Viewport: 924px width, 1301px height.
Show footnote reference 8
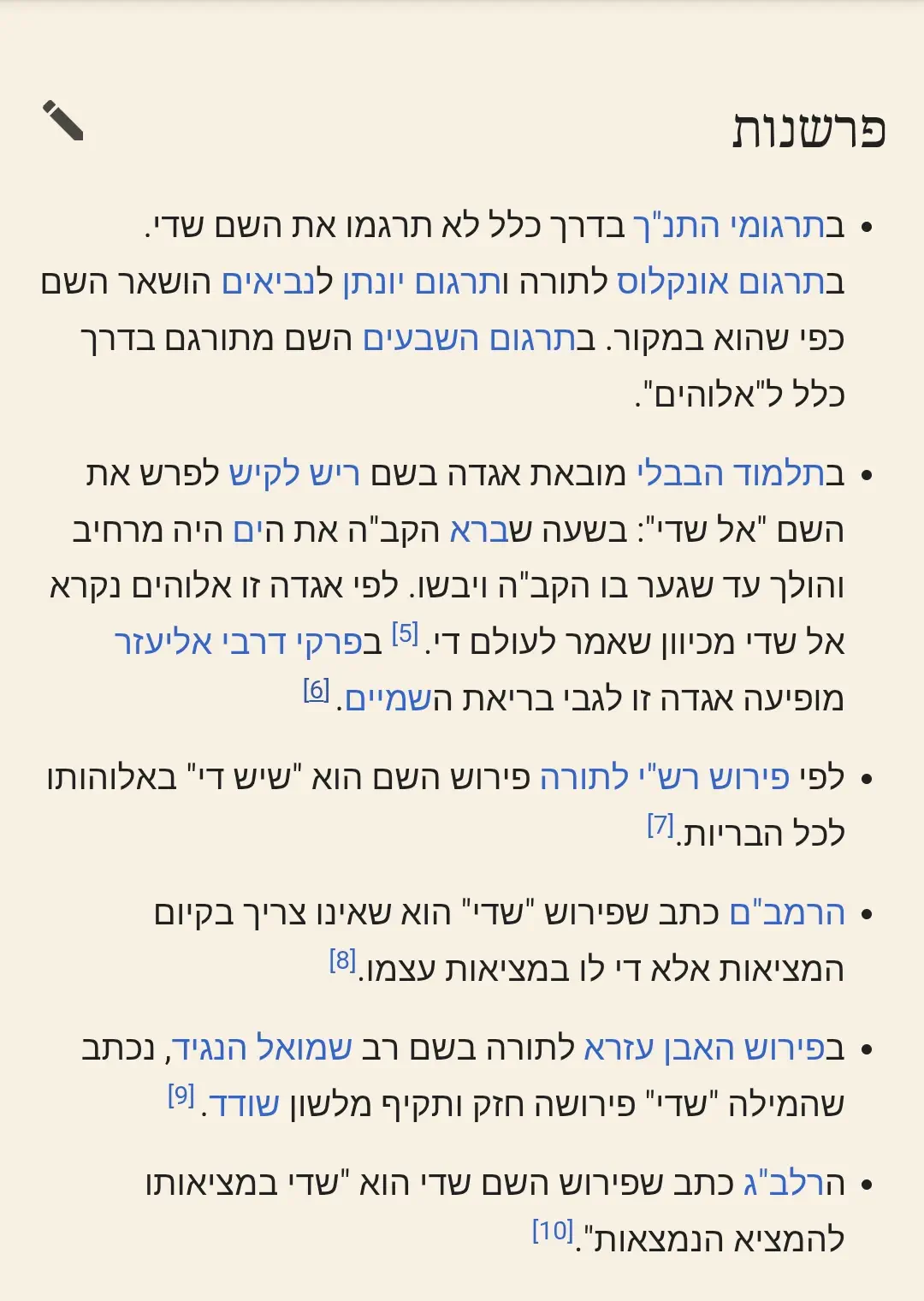coord(342,960)
